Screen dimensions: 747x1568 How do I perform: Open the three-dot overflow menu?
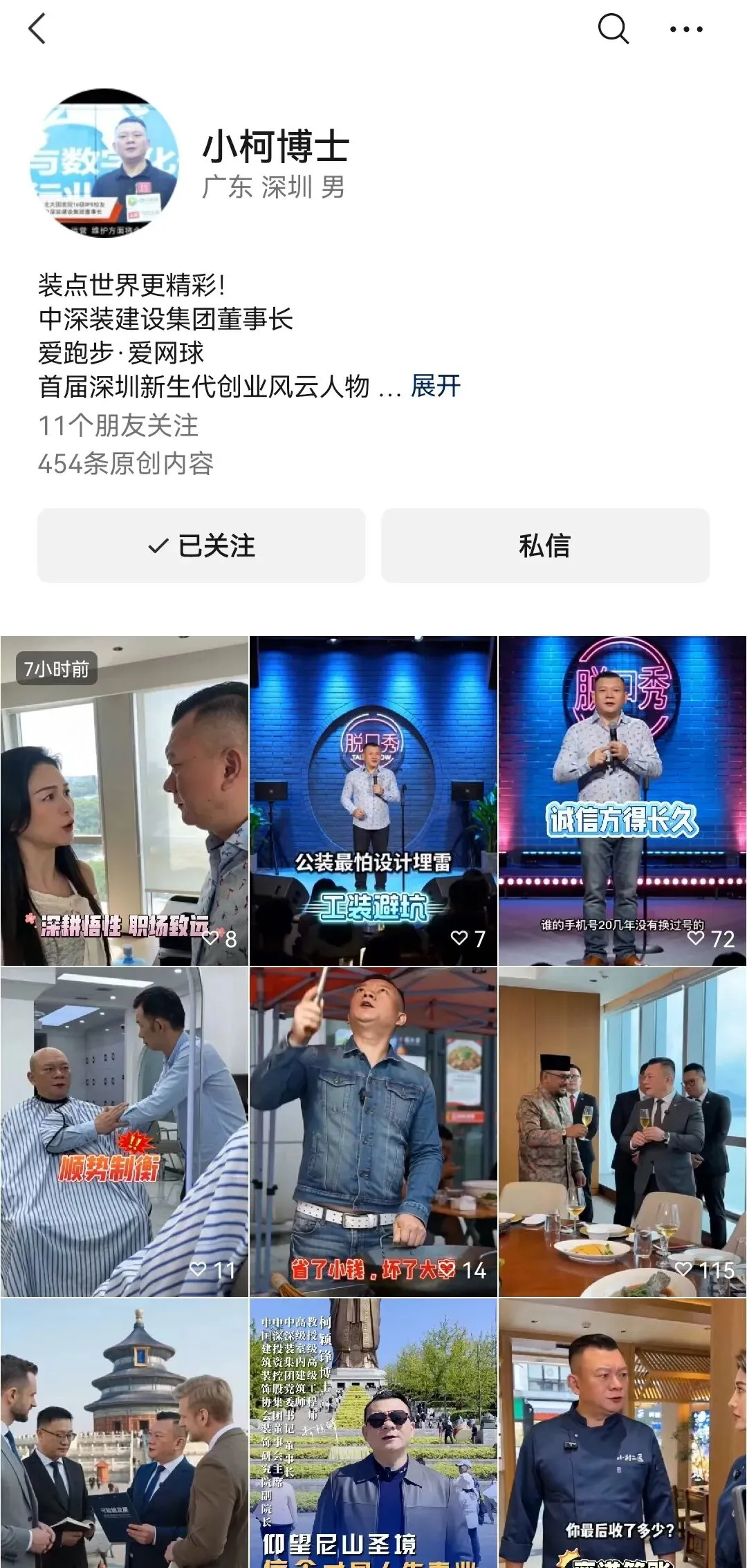click(x=686, y=29)
